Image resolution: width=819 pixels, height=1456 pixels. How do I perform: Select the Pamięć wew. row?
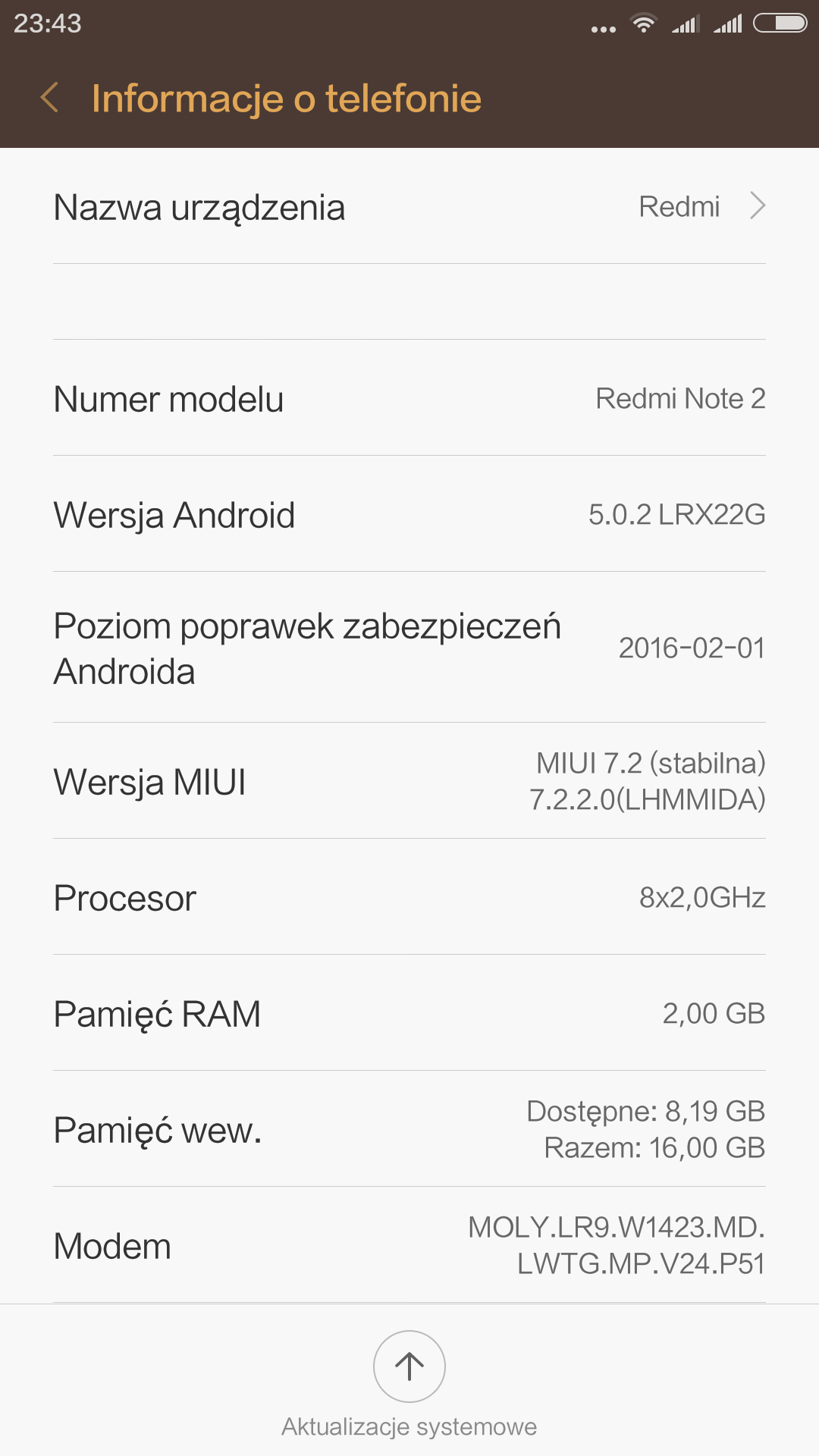click(x=409, y=1130)
